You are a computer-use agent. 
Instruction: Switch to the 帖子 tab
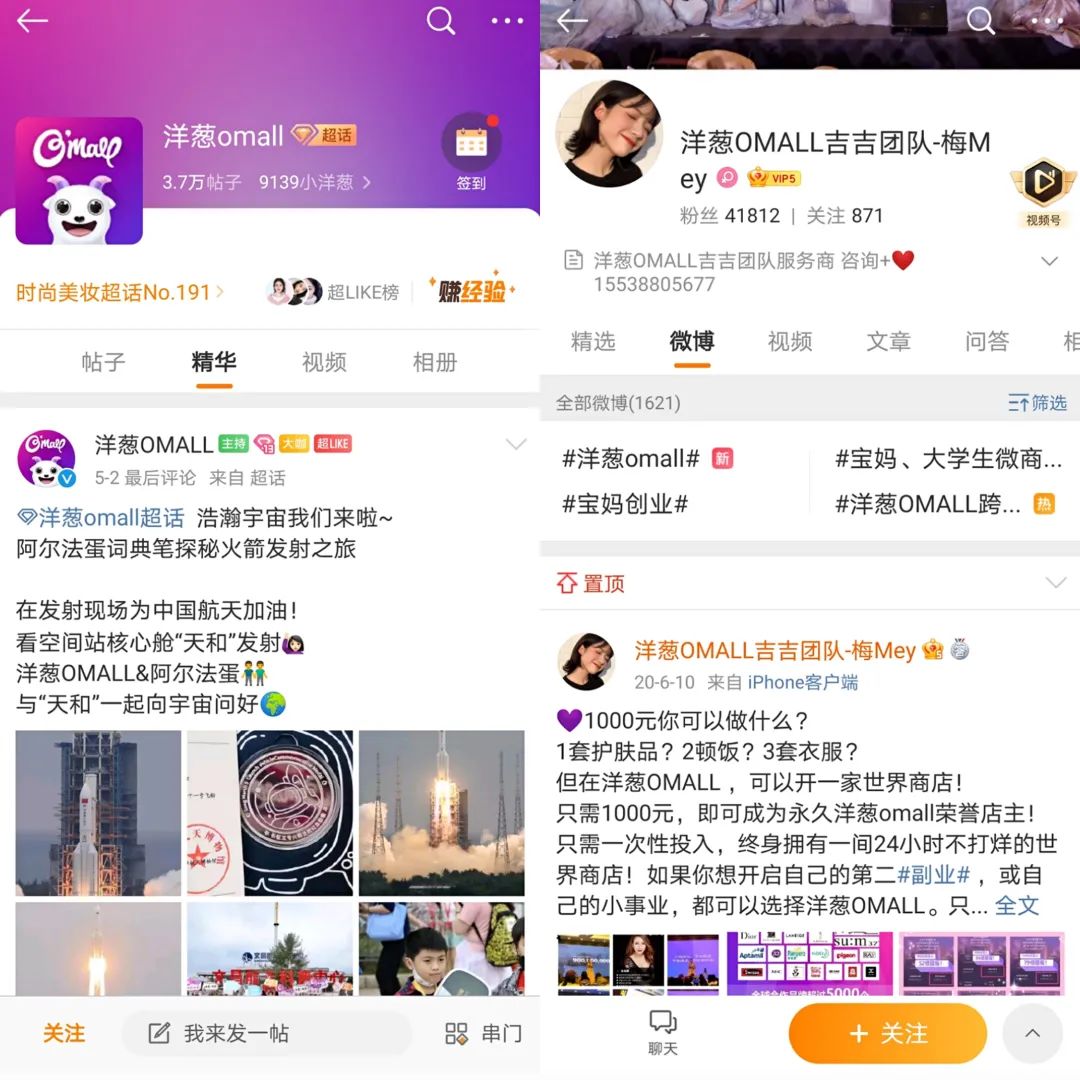(103, 362)
